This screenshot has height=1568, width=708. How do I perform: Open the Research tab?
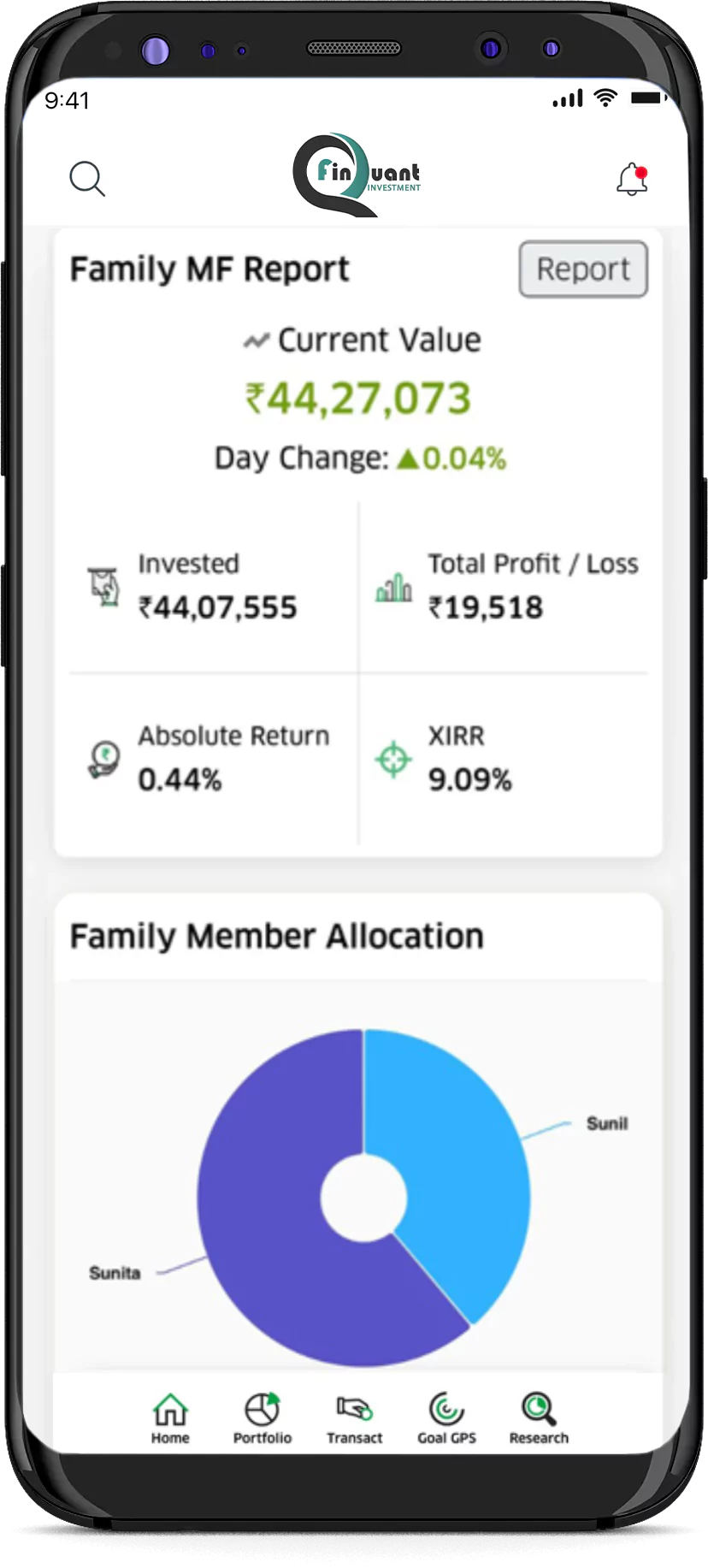(539, 1418)
